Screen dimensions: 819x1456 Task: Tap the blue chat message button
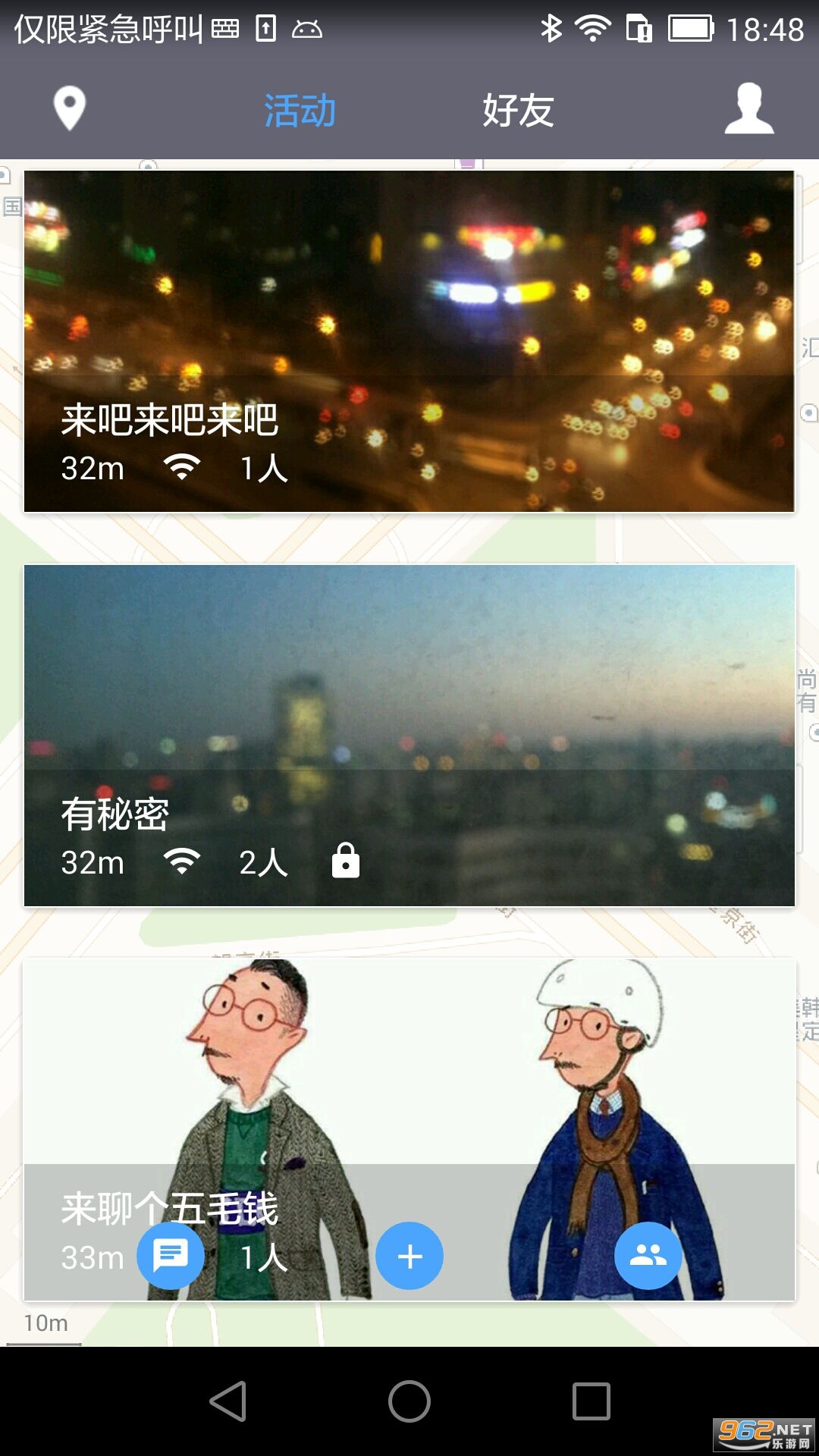pos(171,1256)
